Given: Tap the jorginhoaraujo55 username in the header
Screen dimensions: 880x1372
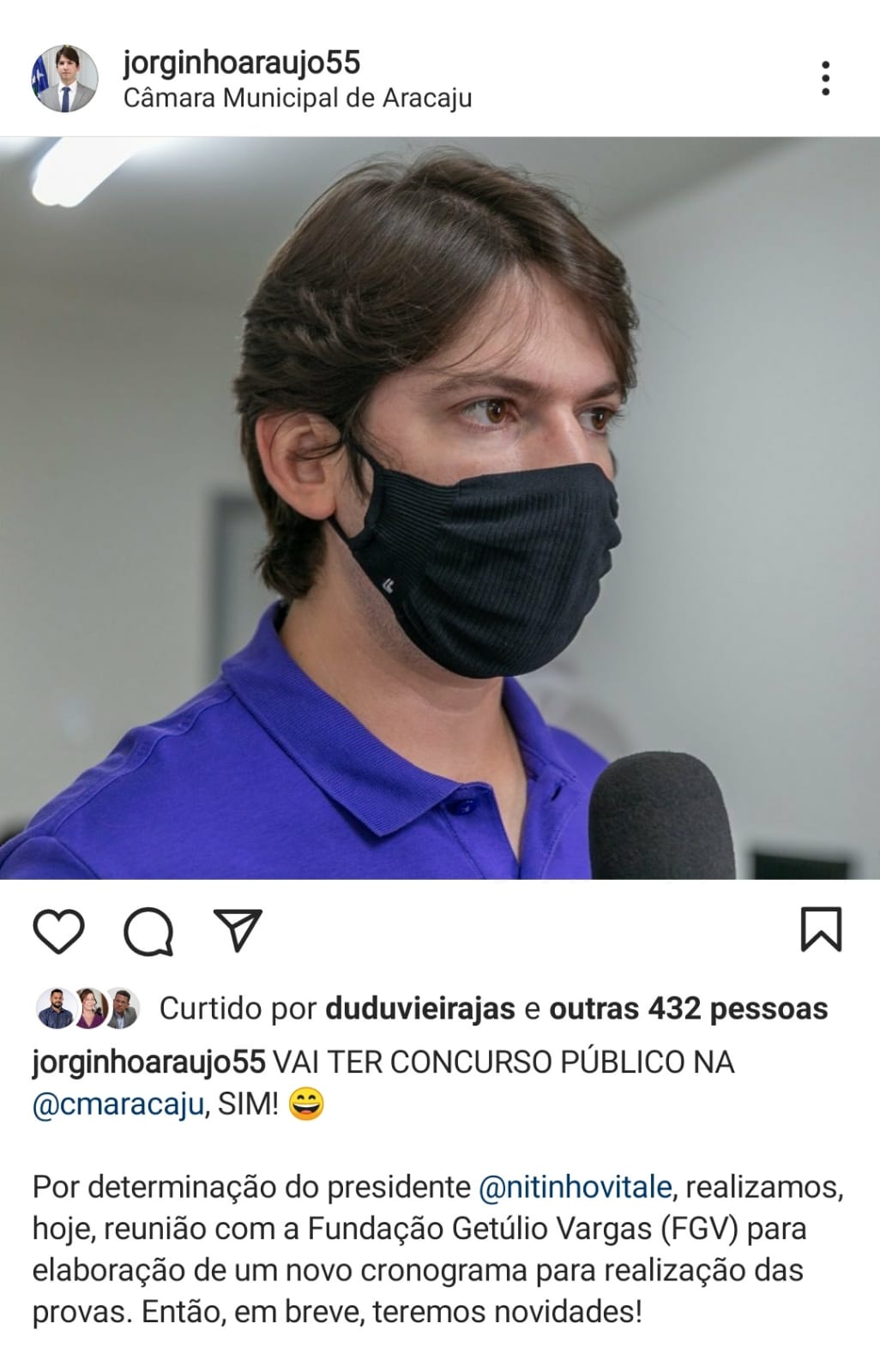Looking at the screenshot, I should [242, 63].
